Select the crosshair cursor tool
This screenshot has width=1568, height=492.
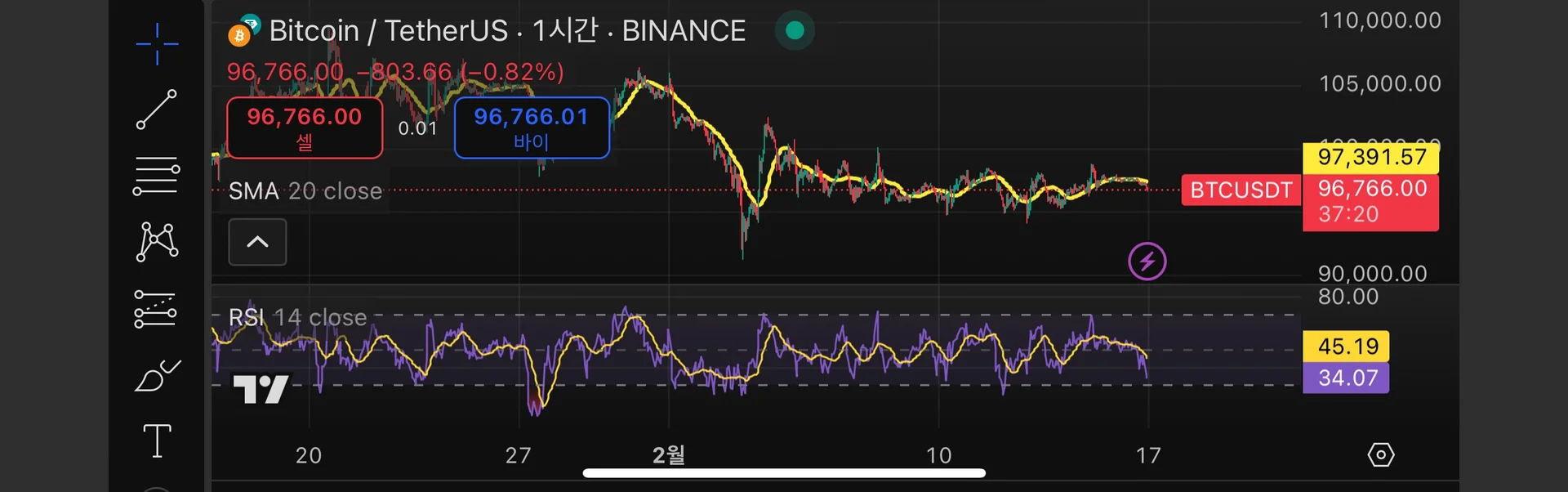coord(157,43)
